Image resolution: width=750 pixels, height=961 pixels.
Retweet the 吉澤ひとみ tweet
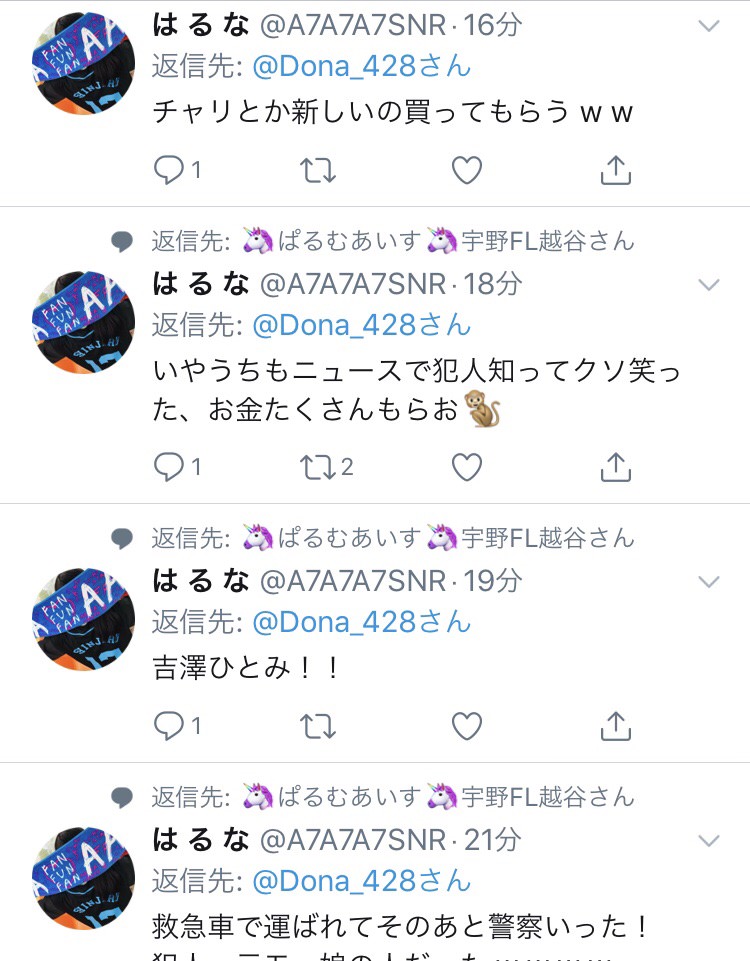click(x=318, y=726)
